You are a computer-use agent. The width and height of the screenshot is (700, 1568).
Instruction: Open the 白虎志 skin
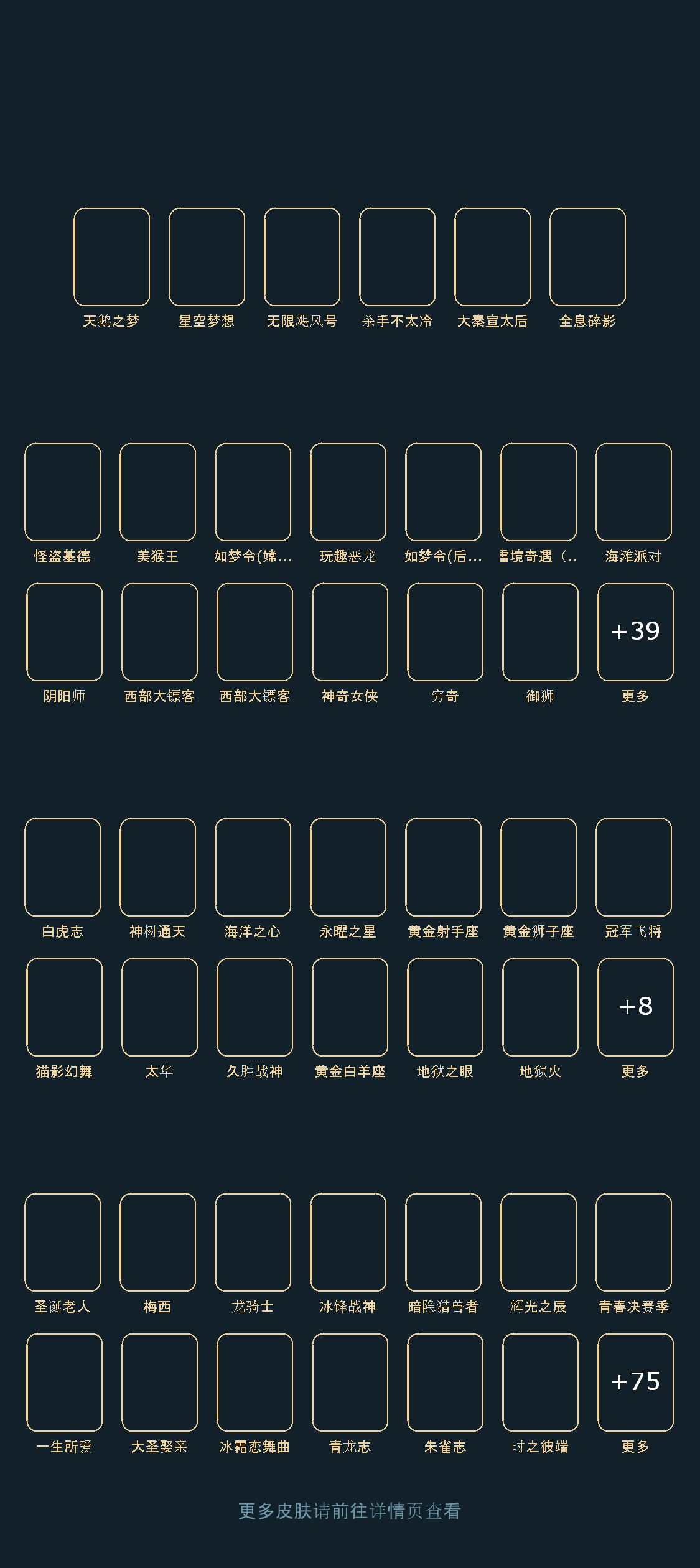(63, 867)
